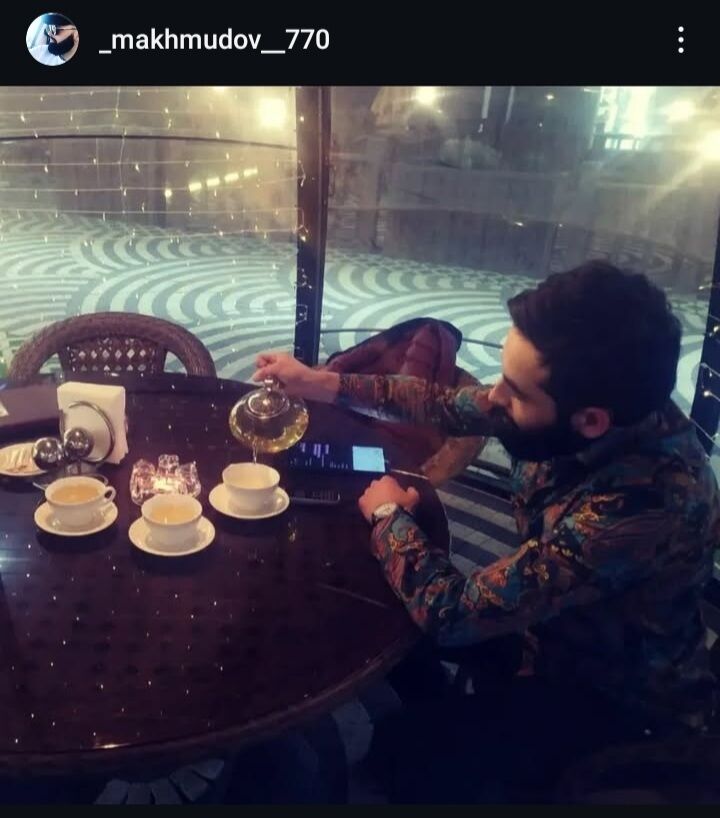
Task: Open the _makhmudov__770 username link
Action: [214, 40]
